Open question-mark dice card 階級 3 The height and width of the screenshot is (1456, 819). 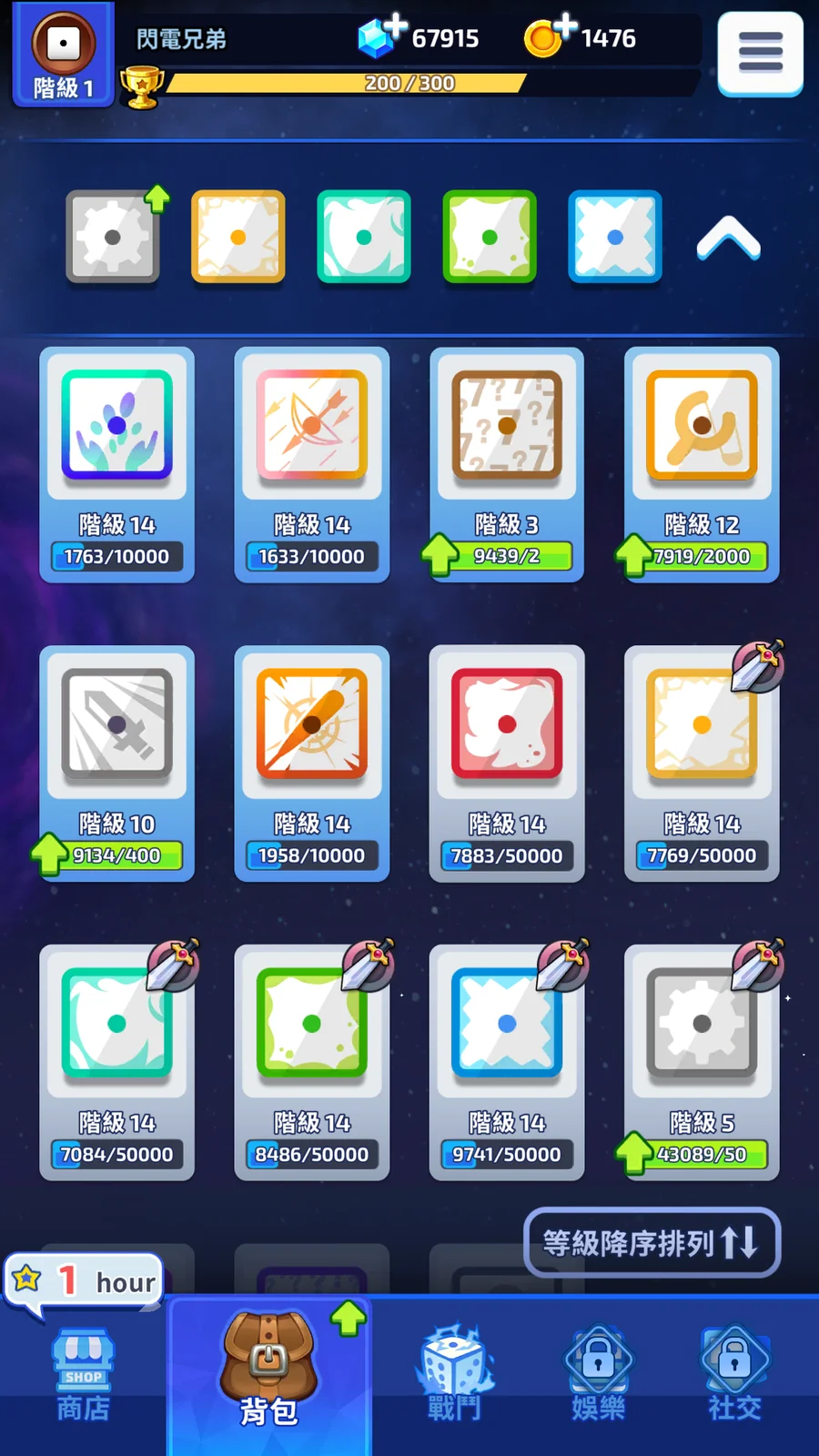click(507, 464)
